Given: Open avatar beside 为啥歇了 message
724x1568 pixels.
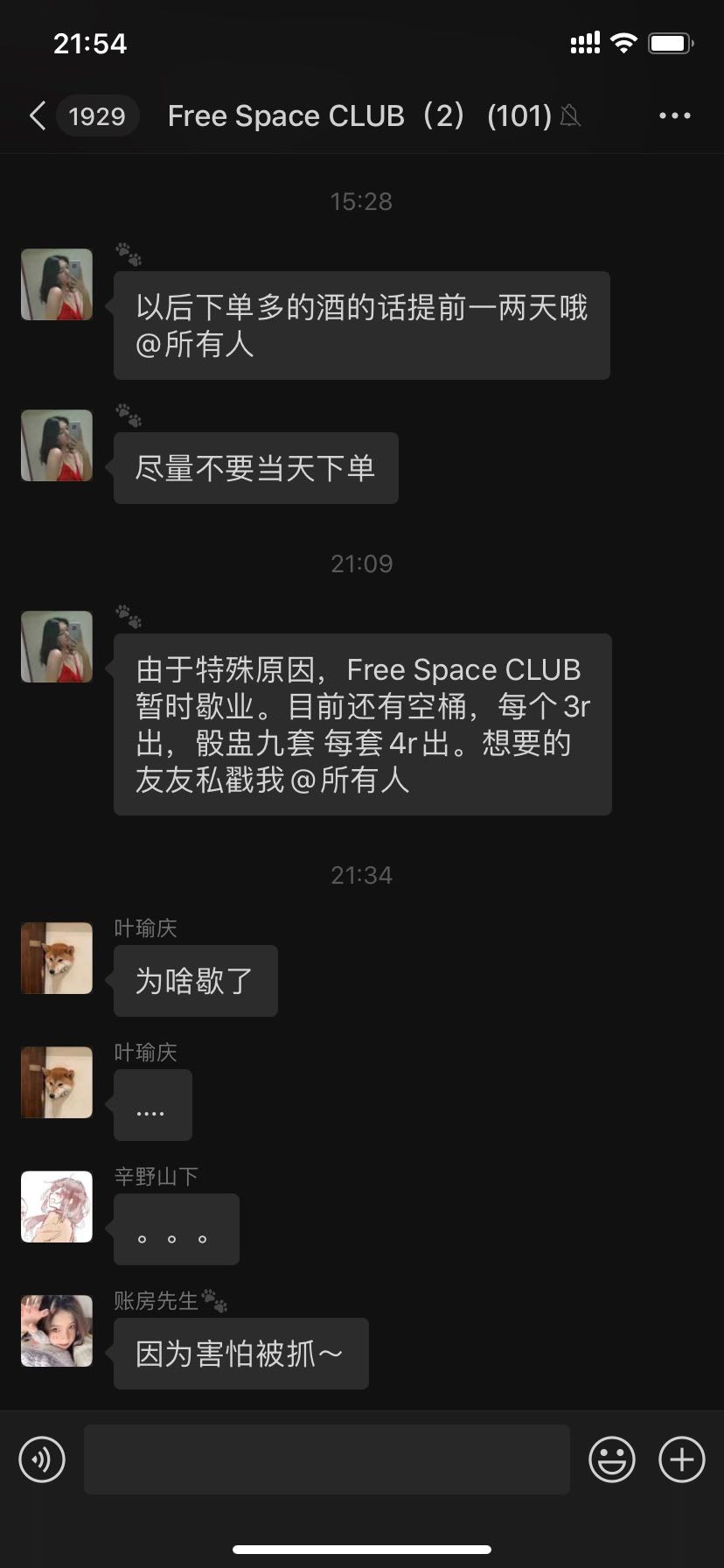Looking at the screenshot, I should [57, 958].
